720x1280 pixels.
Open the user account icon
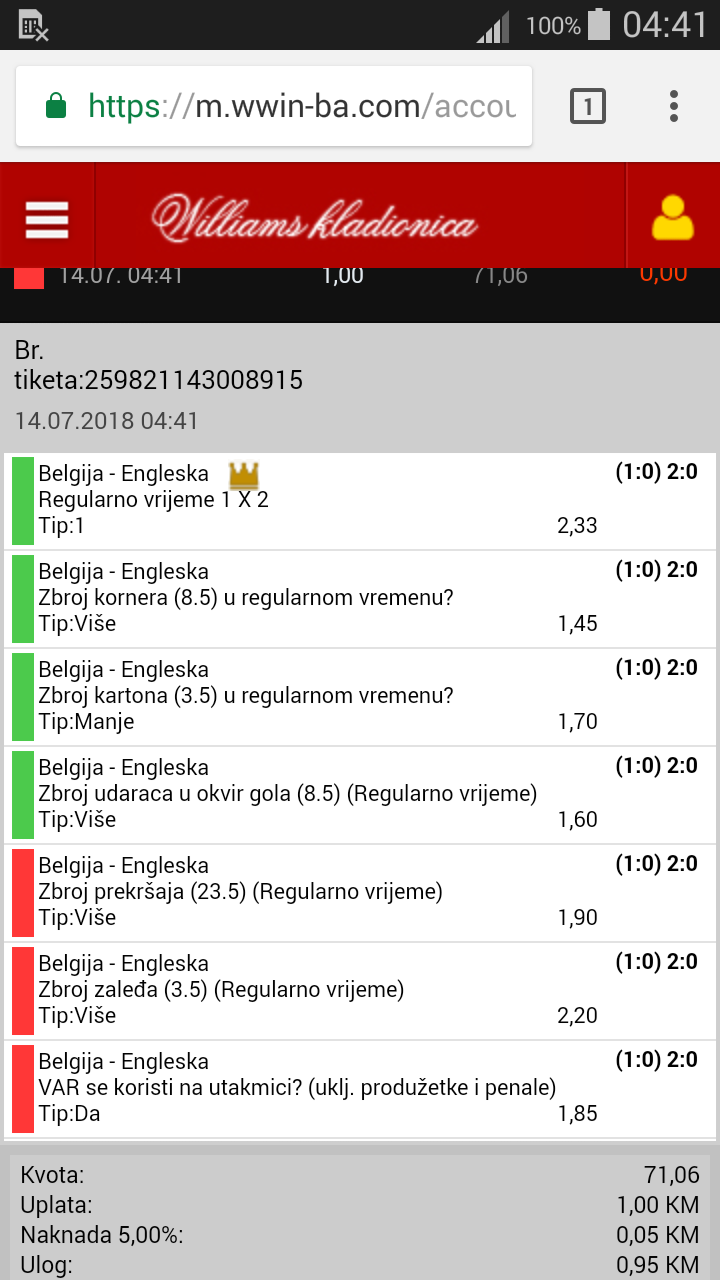pos(672,217)
